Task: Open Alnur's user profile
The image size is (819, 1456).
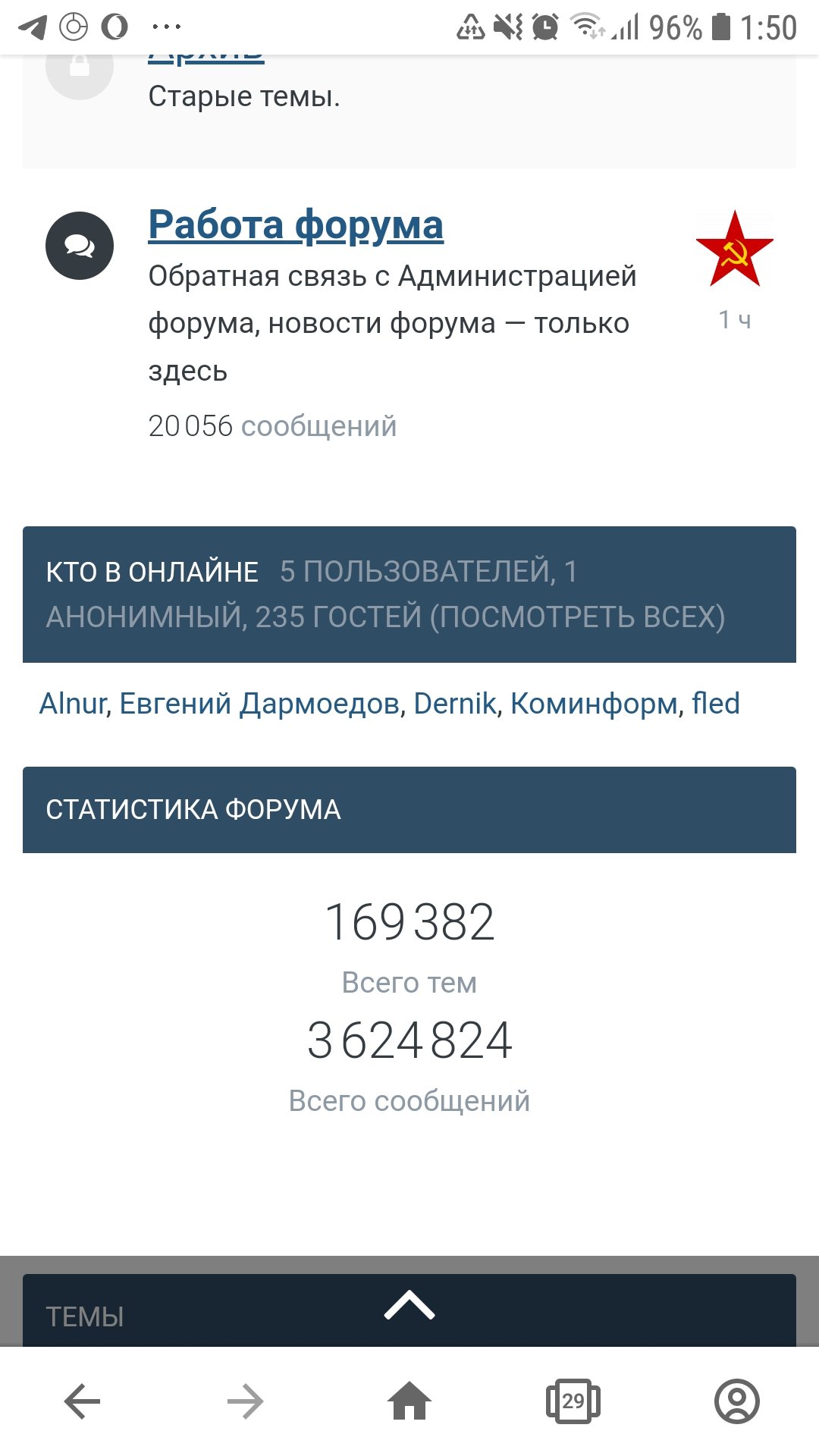Action: pyautogui.click(x=73, y=704)
